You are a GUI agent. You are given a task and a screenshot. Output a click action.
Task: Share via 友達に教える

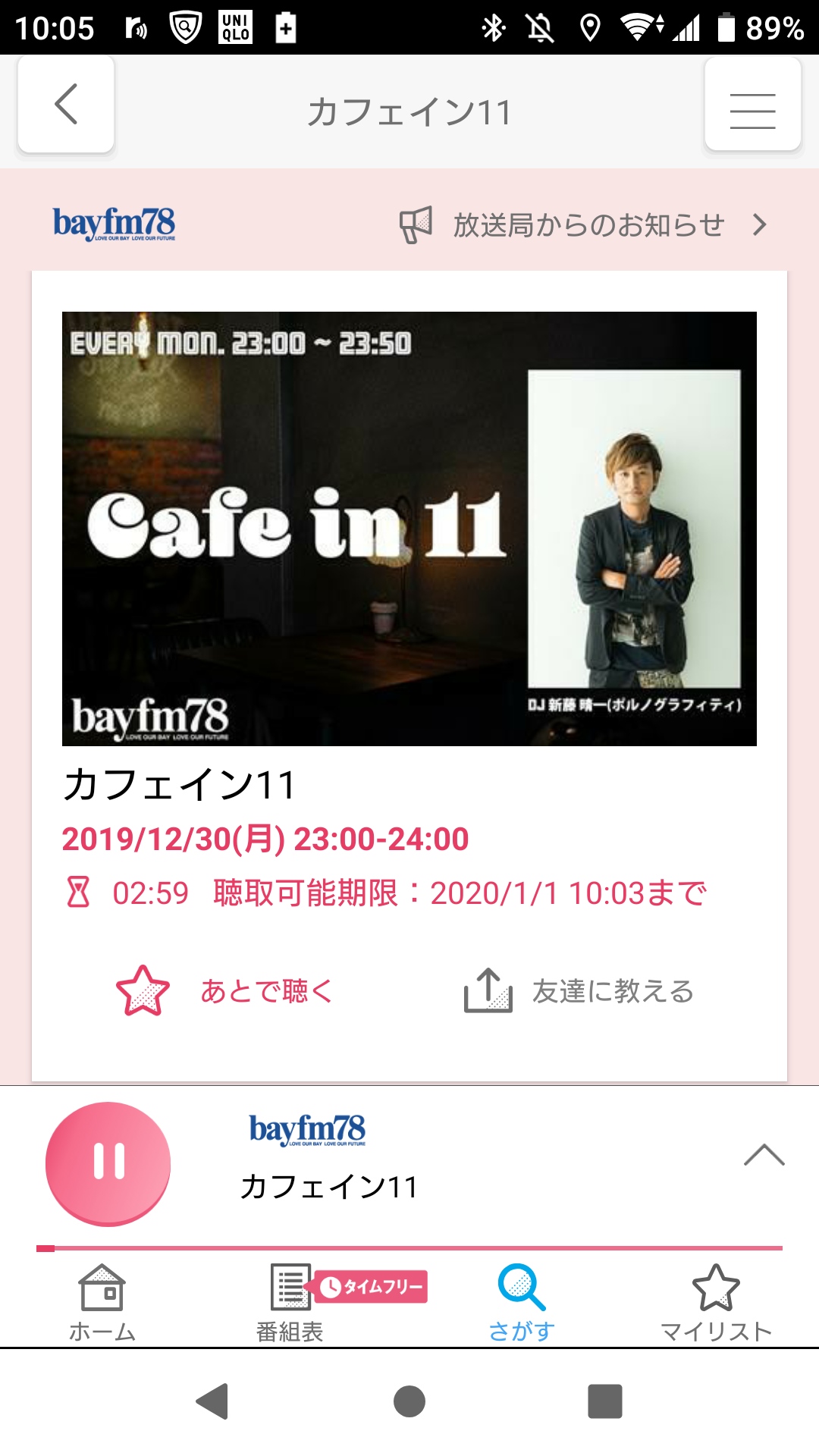[x=579, y=990]
